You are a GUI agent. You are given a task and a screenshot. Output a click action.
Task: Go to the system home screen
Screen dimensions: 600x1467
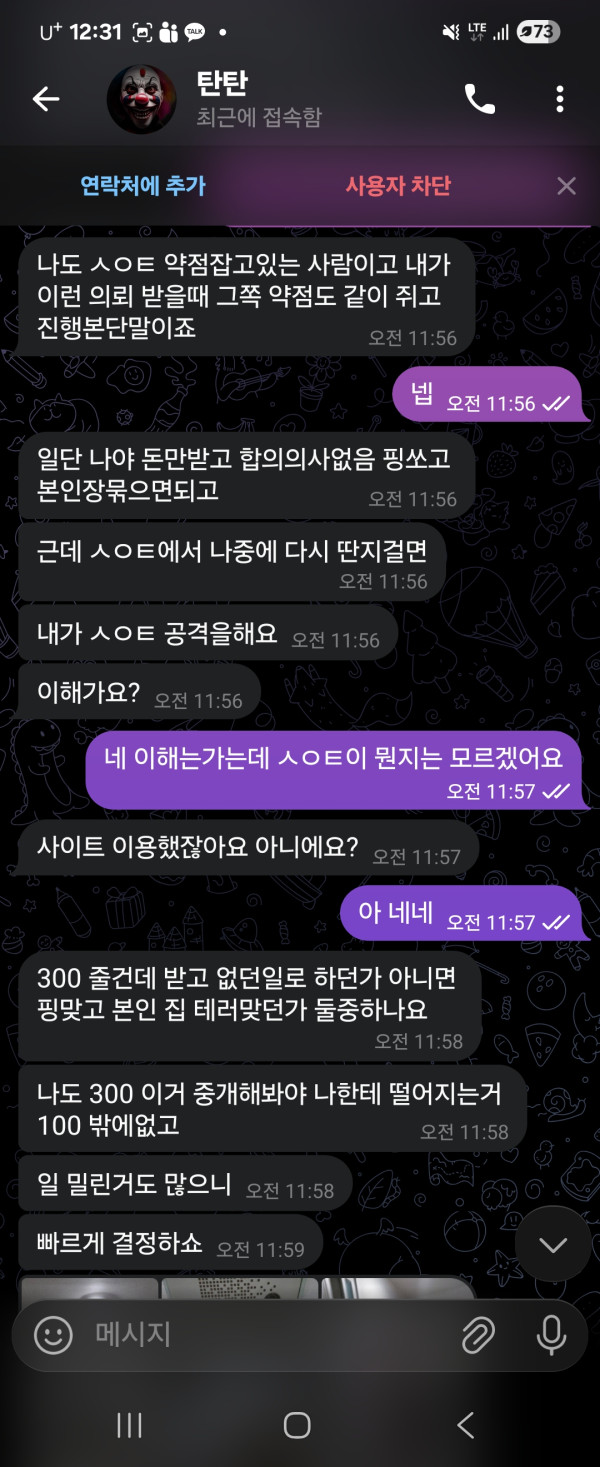pos(297,1425)
